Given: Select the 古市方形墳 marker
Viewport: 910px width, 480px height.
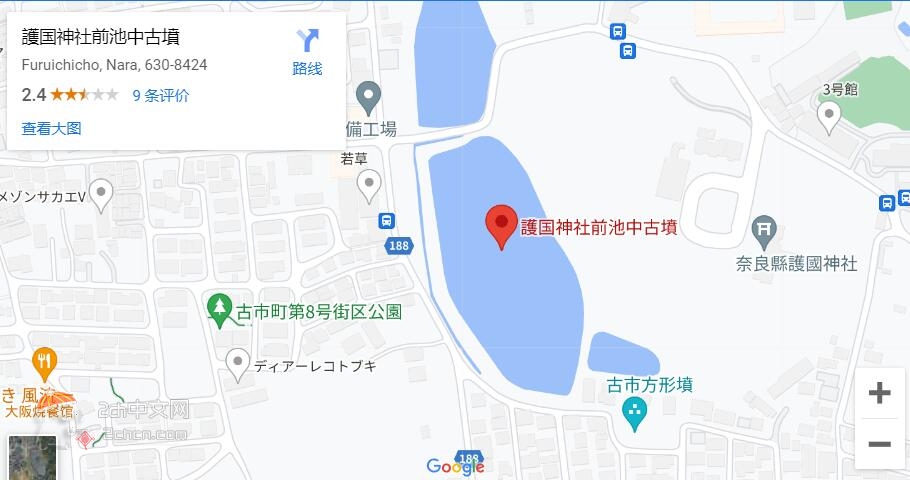Looking at the screenshot, I should click(634, 411).
